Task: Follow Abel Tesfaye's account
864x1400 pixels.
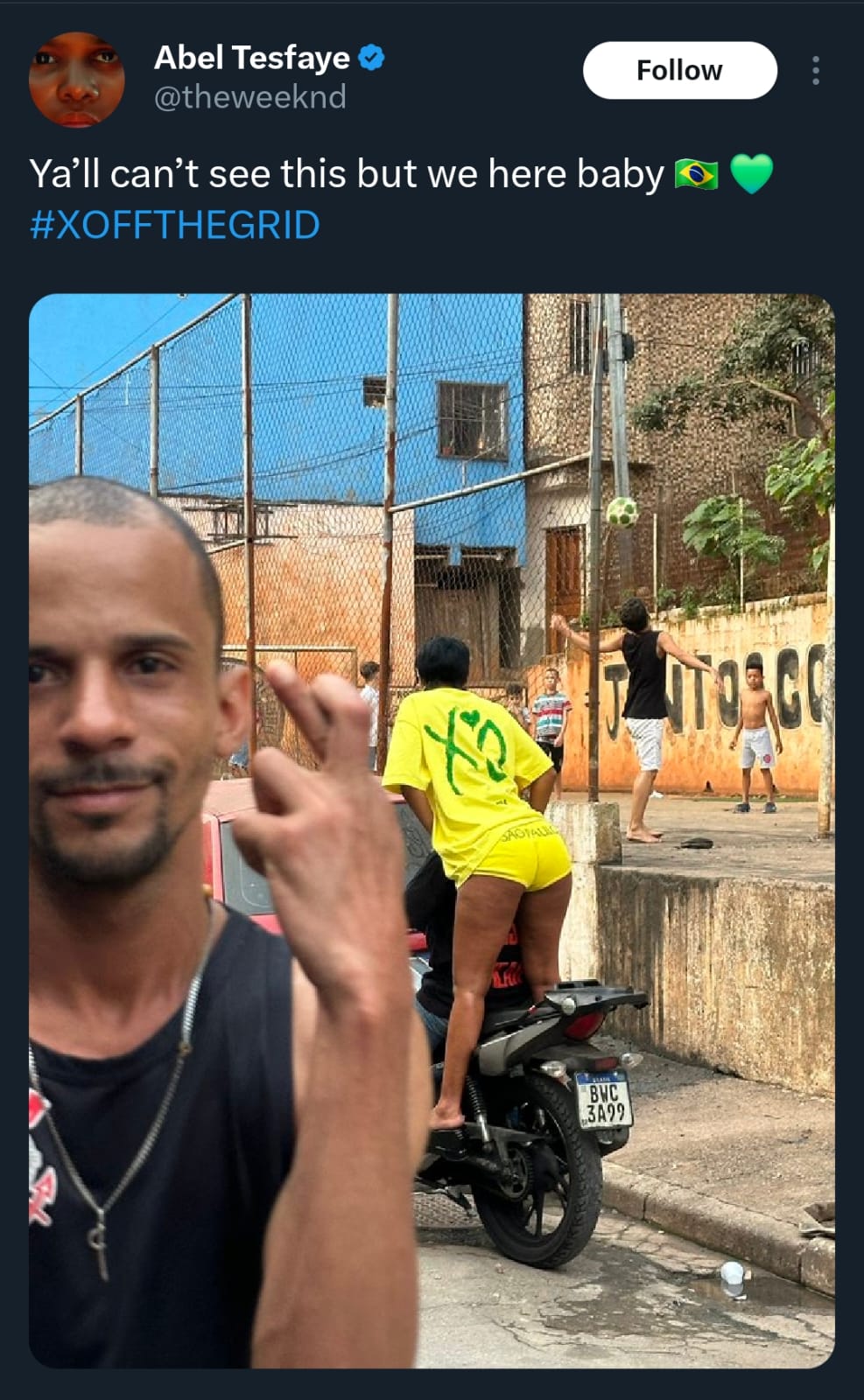Action: [679, 70]
